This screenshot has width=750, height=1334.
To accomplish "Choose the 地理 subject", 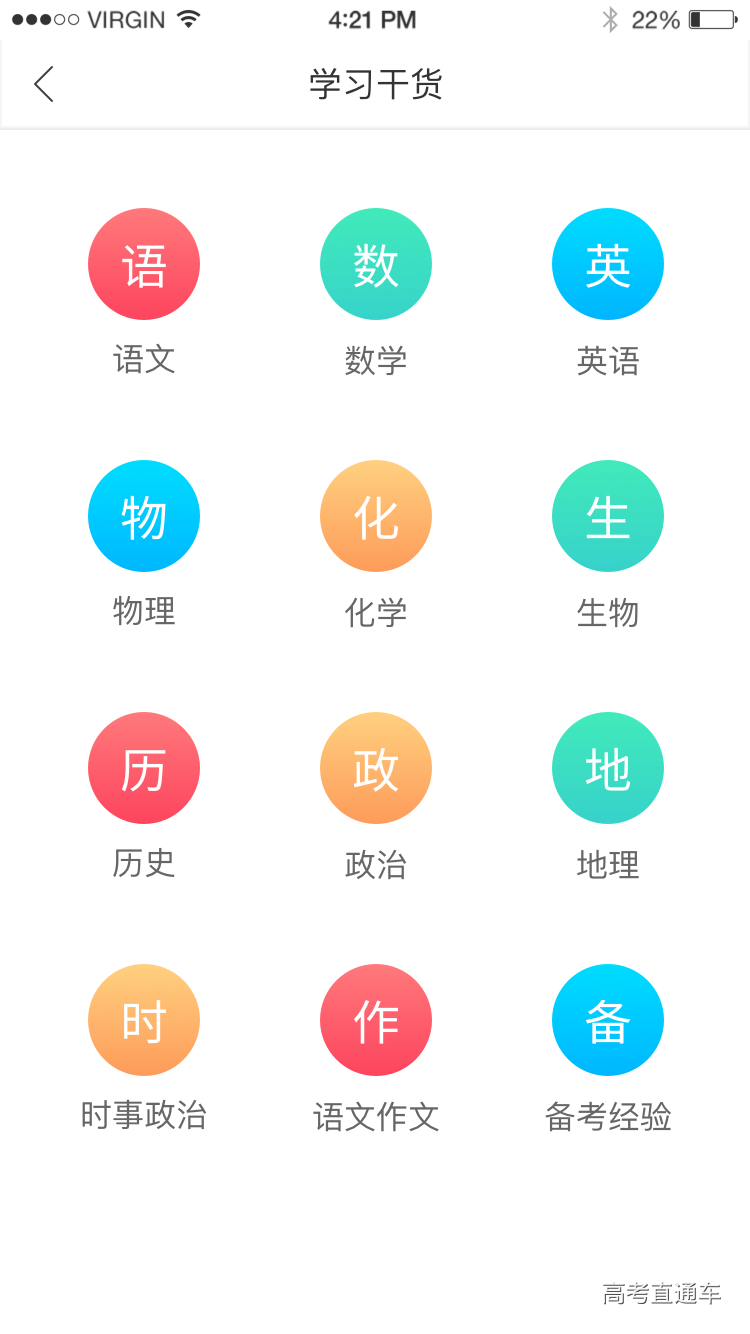I will pos(608,769).
